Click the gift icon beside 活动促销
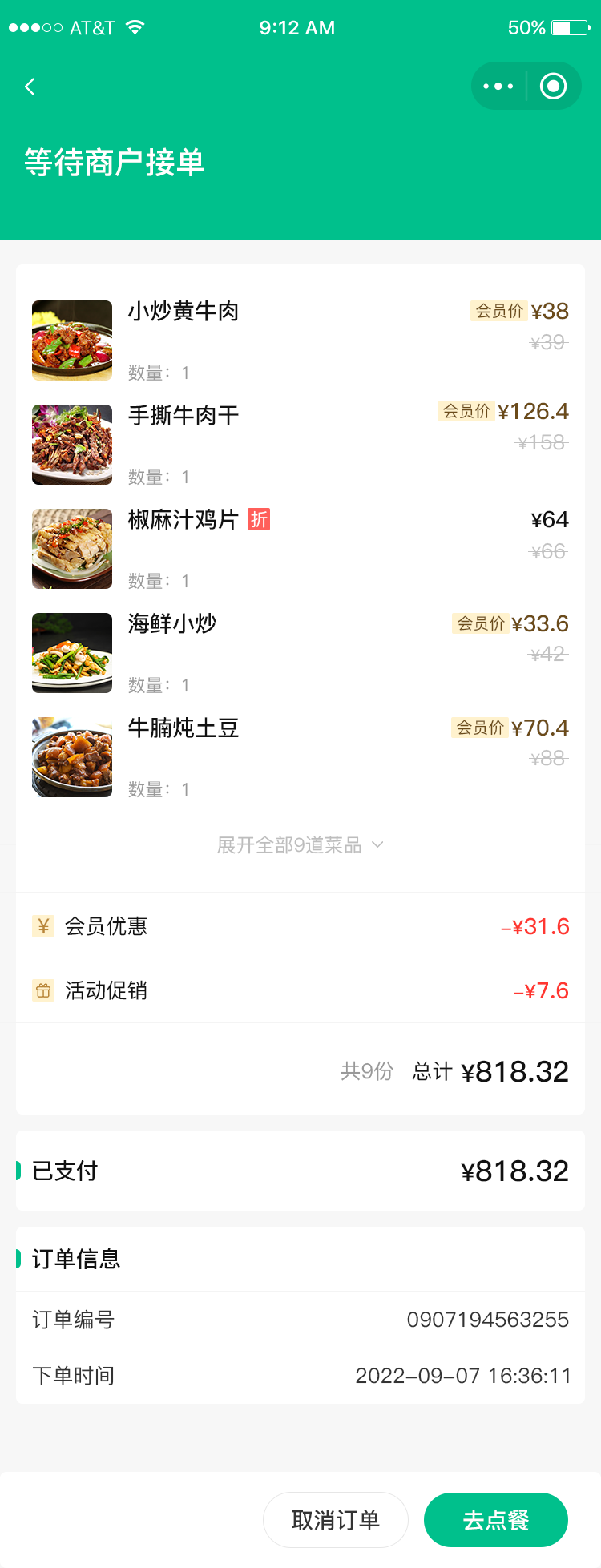Image resolution: width=601 pixels, height=1568 pixels. 43,990
